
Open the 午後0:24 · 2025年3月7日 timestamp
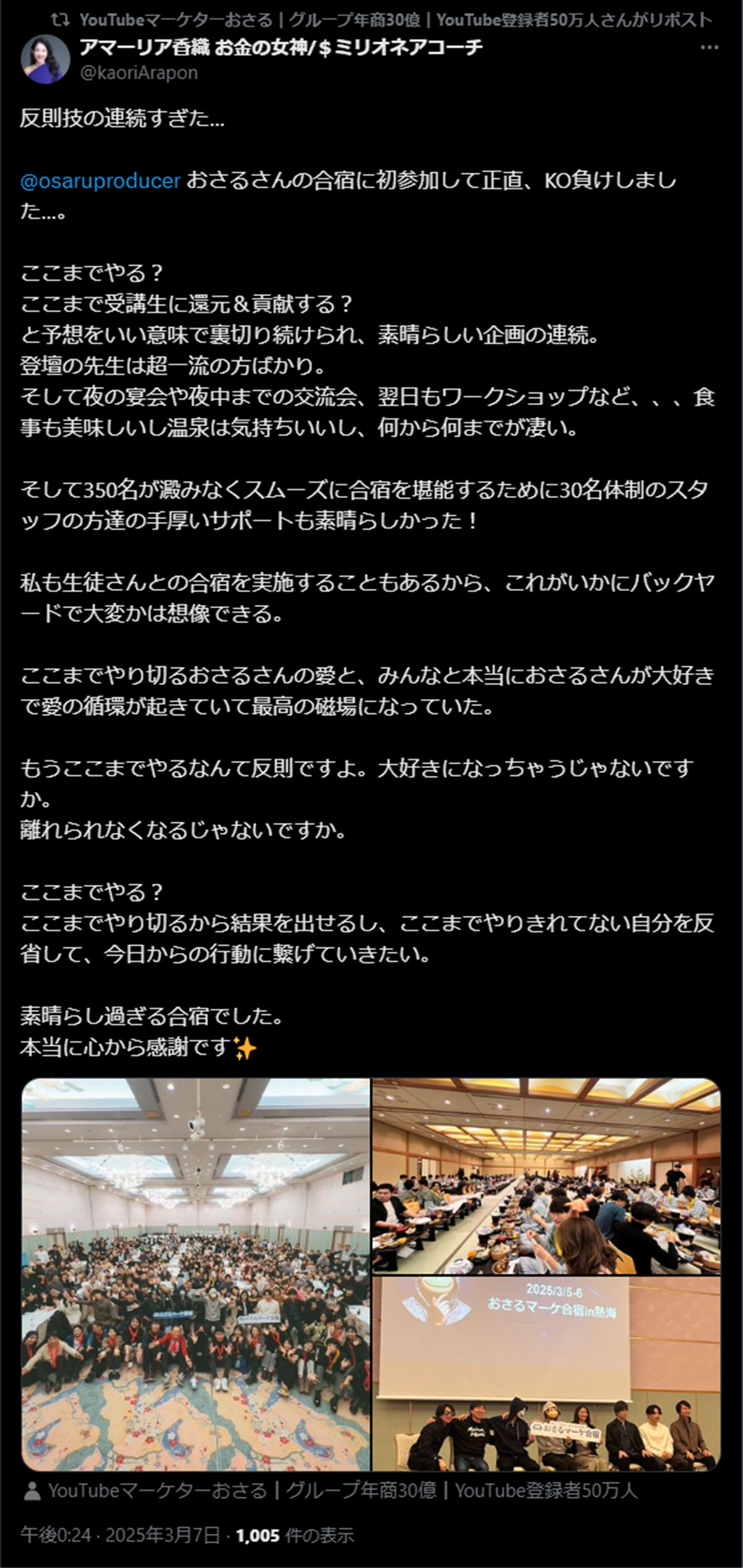tap(120, 1535)
